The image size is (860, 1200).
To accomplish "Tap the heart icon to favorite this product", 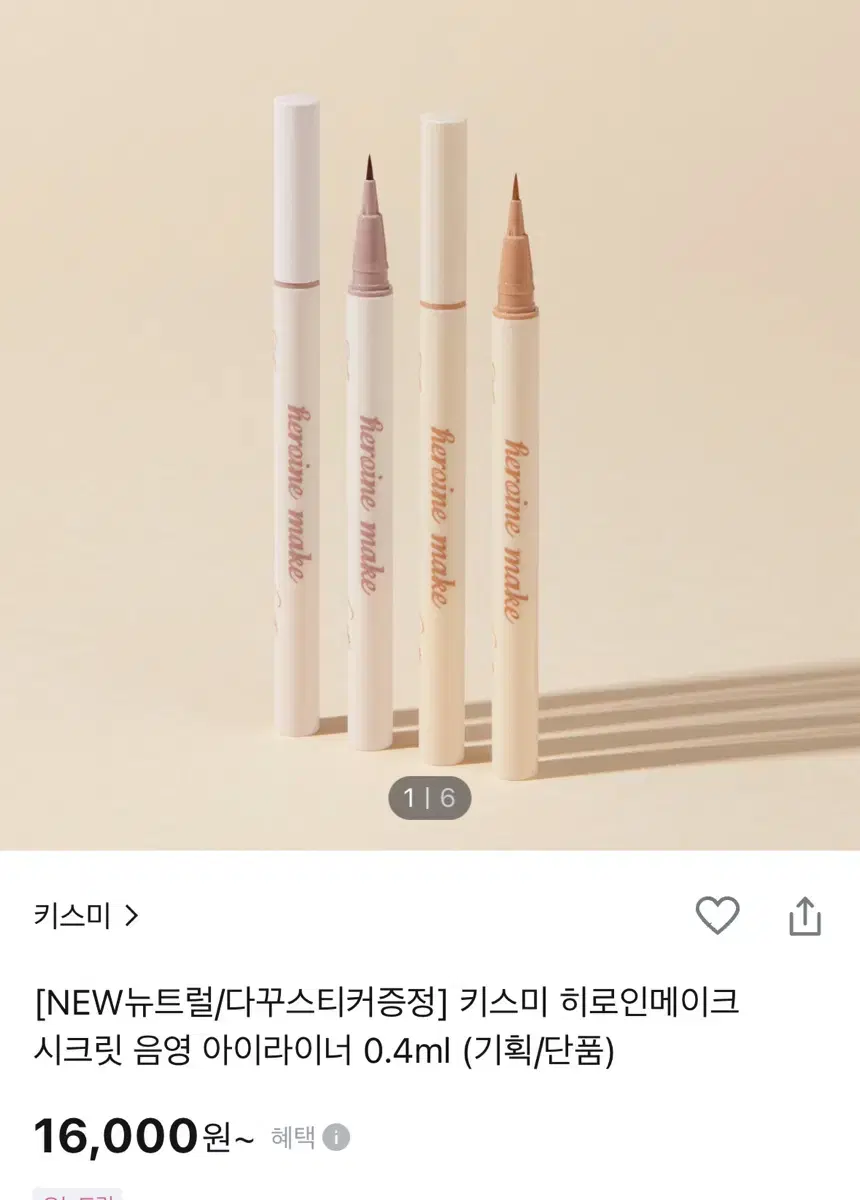I will 717,915.
